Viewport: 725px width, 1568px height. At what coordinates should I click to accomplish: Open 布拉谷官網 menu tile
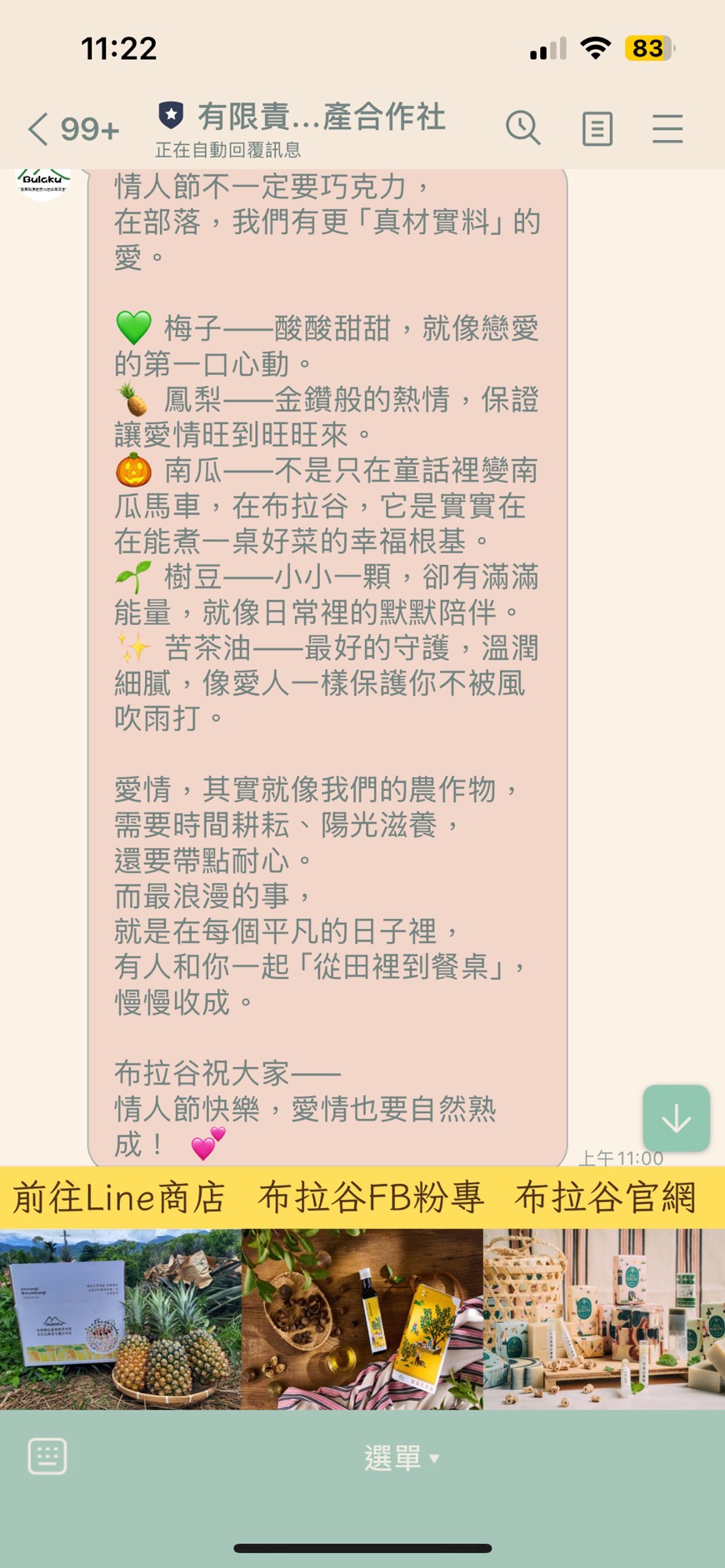click(604, 1289)
